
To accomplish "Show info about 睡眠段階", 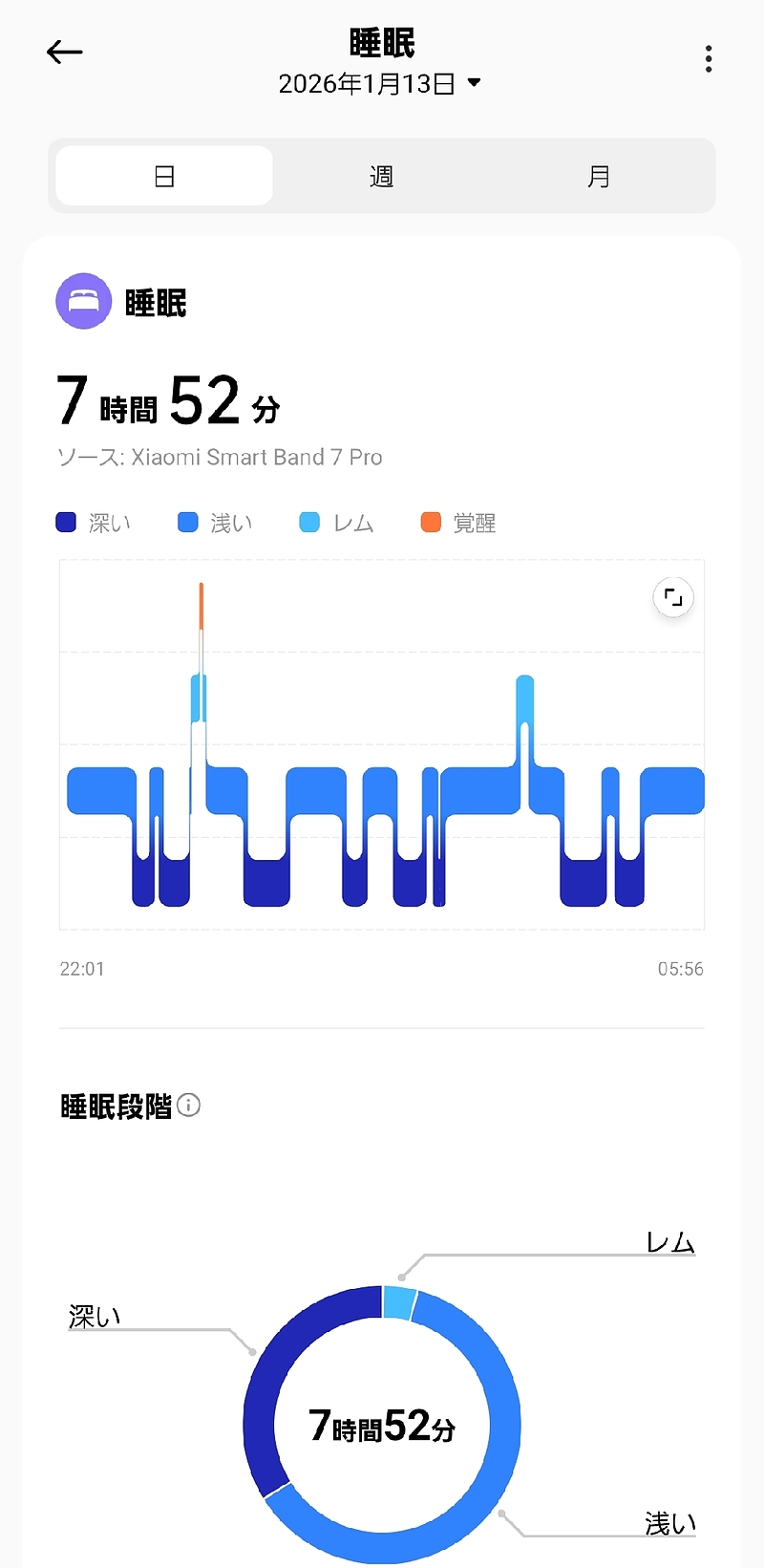I will coord(189,1106).
